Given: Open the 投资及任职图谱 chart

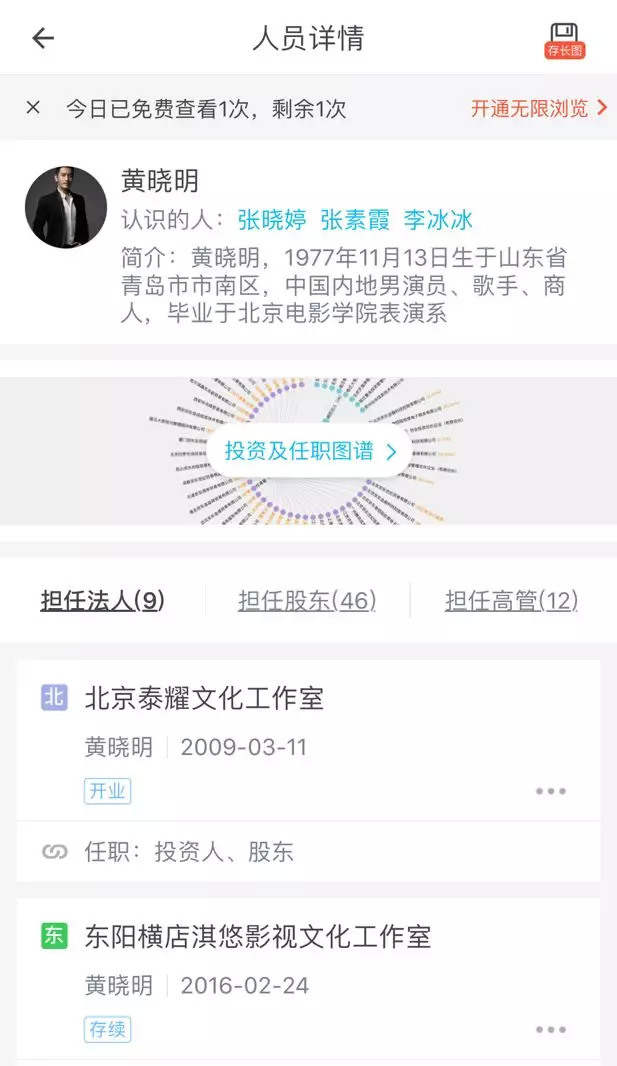Looking at the screenshot, I should pyautogui.click(x=309, y=452).
